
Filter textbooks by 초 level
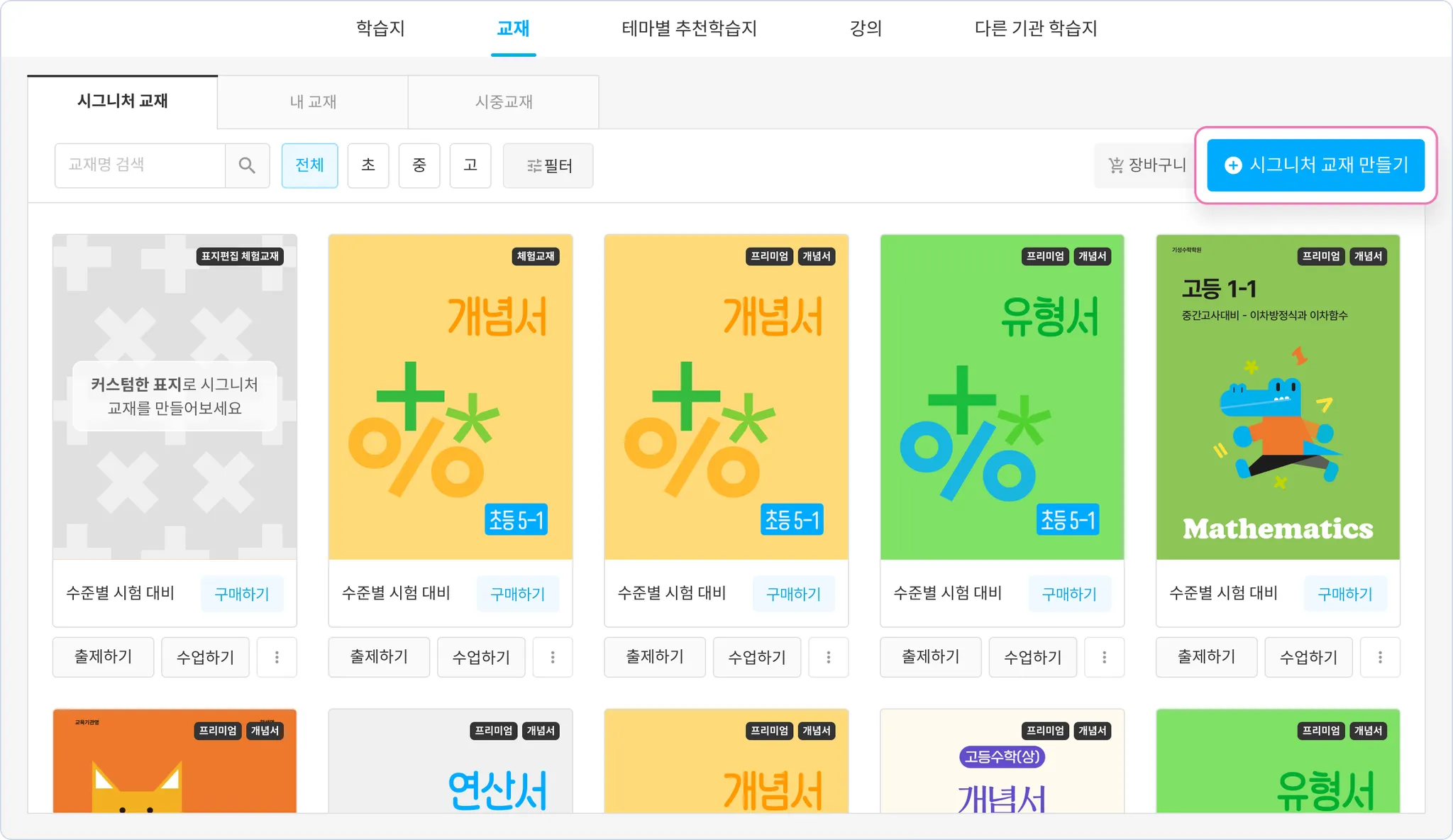(x=368, y=165)
